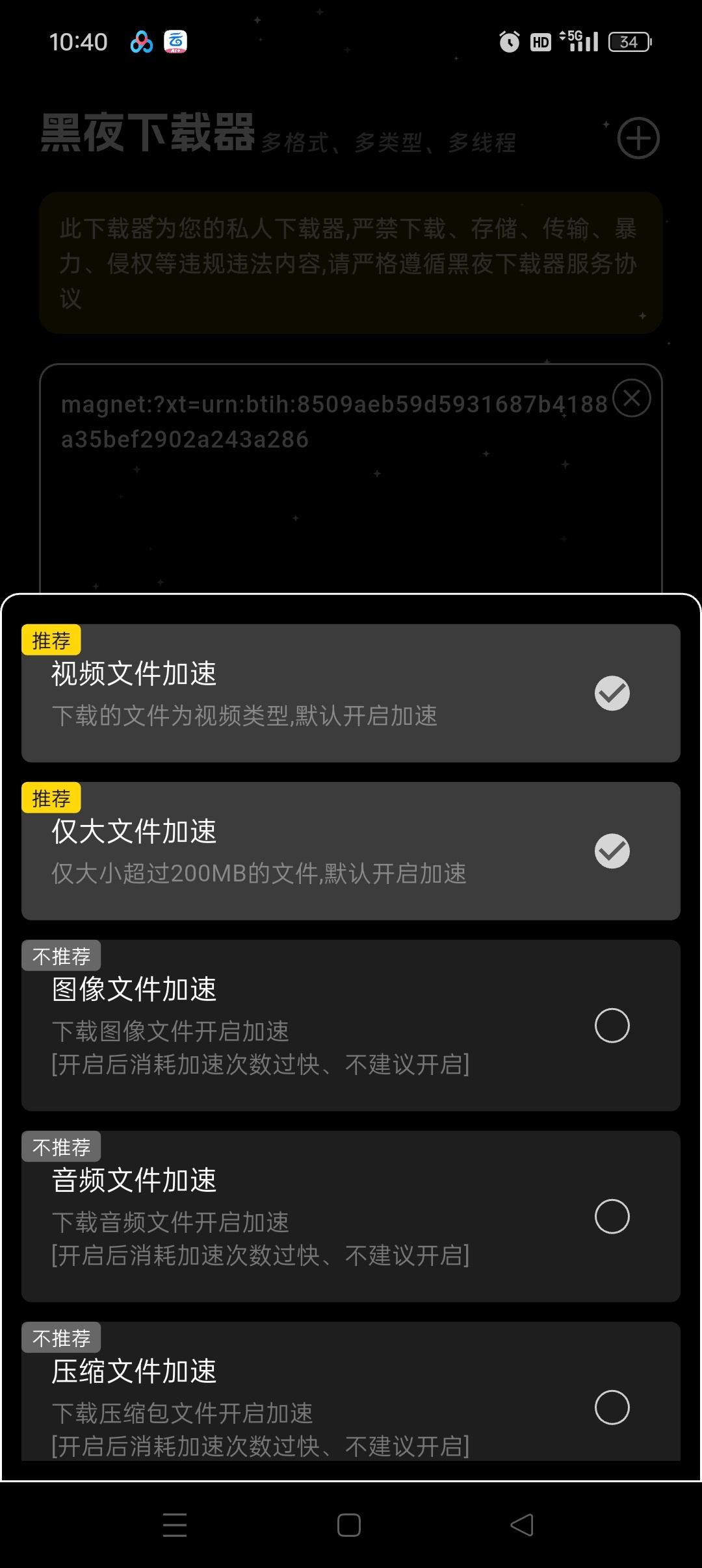Tap the 推荐 badge on 视频文件加速
Viewport: 702px width, 1568px height.
pyautogui.click(x=53, y=640)
